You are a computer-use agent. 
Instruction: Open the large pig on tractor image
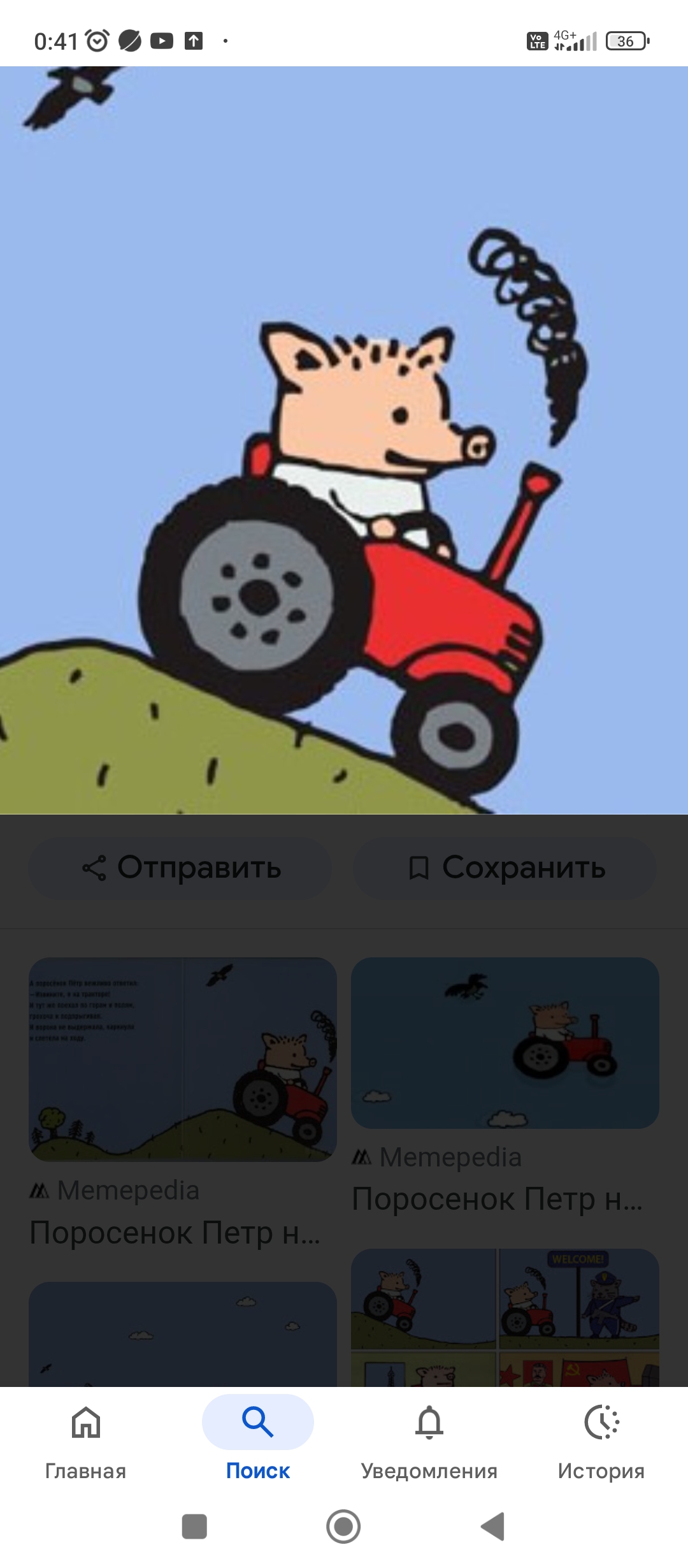pos(344,440)
